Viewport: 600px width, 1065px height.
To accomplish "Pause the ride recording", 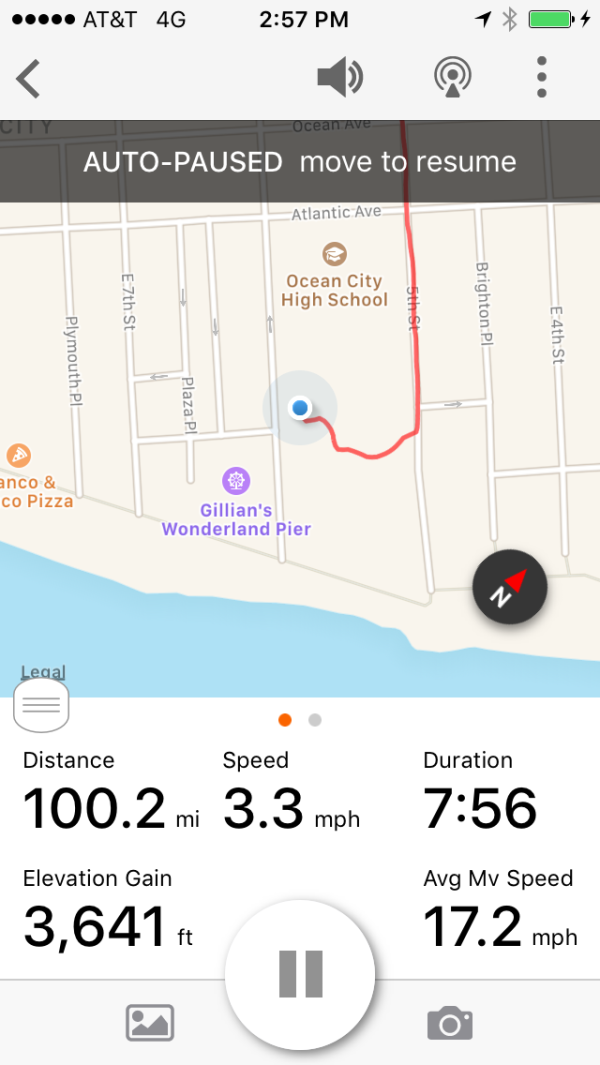I will [x=300, y=973].
